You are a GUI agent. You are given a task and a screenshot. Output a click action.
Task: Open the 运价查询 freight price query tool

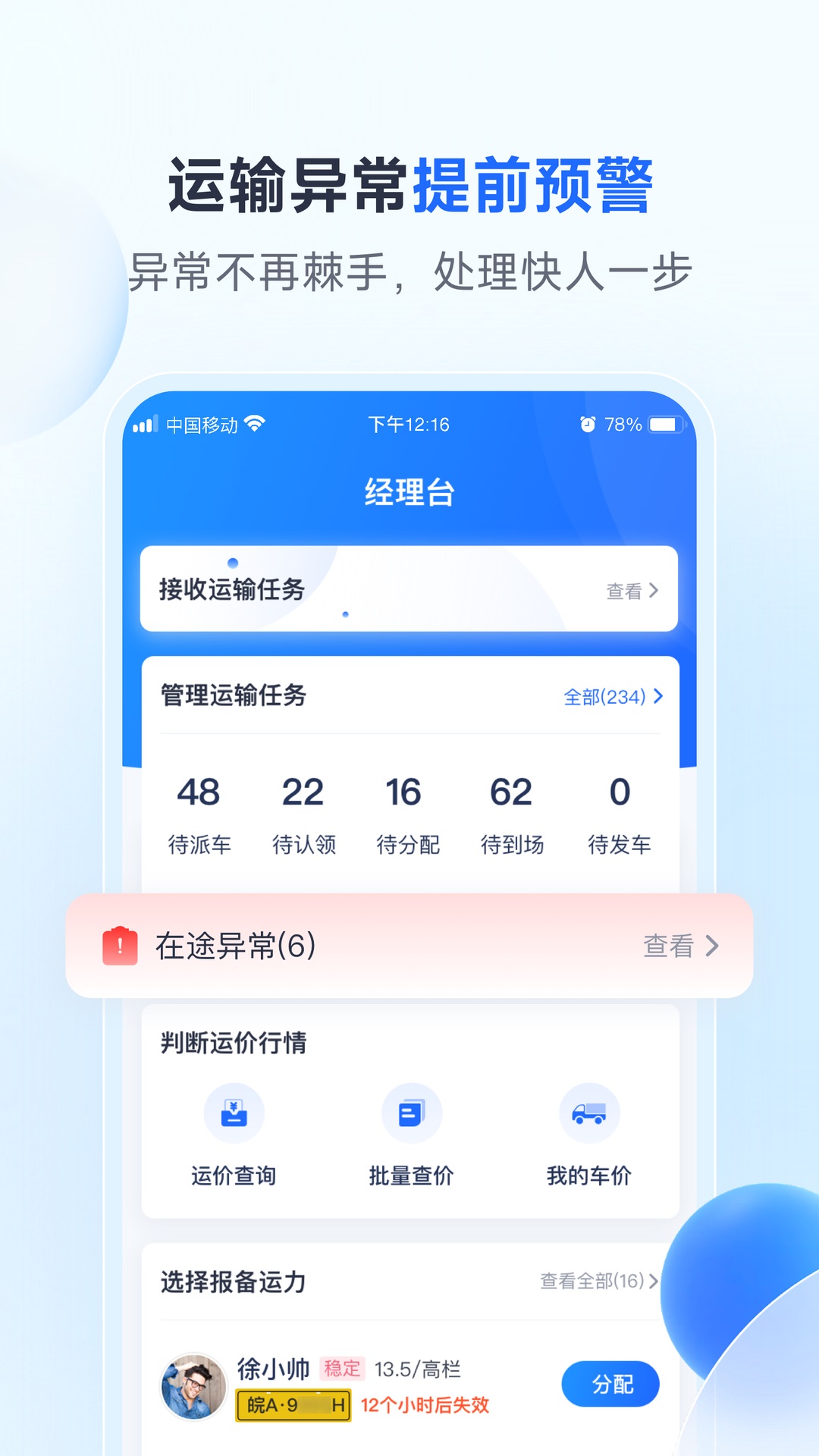pyautogui.click(x=234, y=1112)
